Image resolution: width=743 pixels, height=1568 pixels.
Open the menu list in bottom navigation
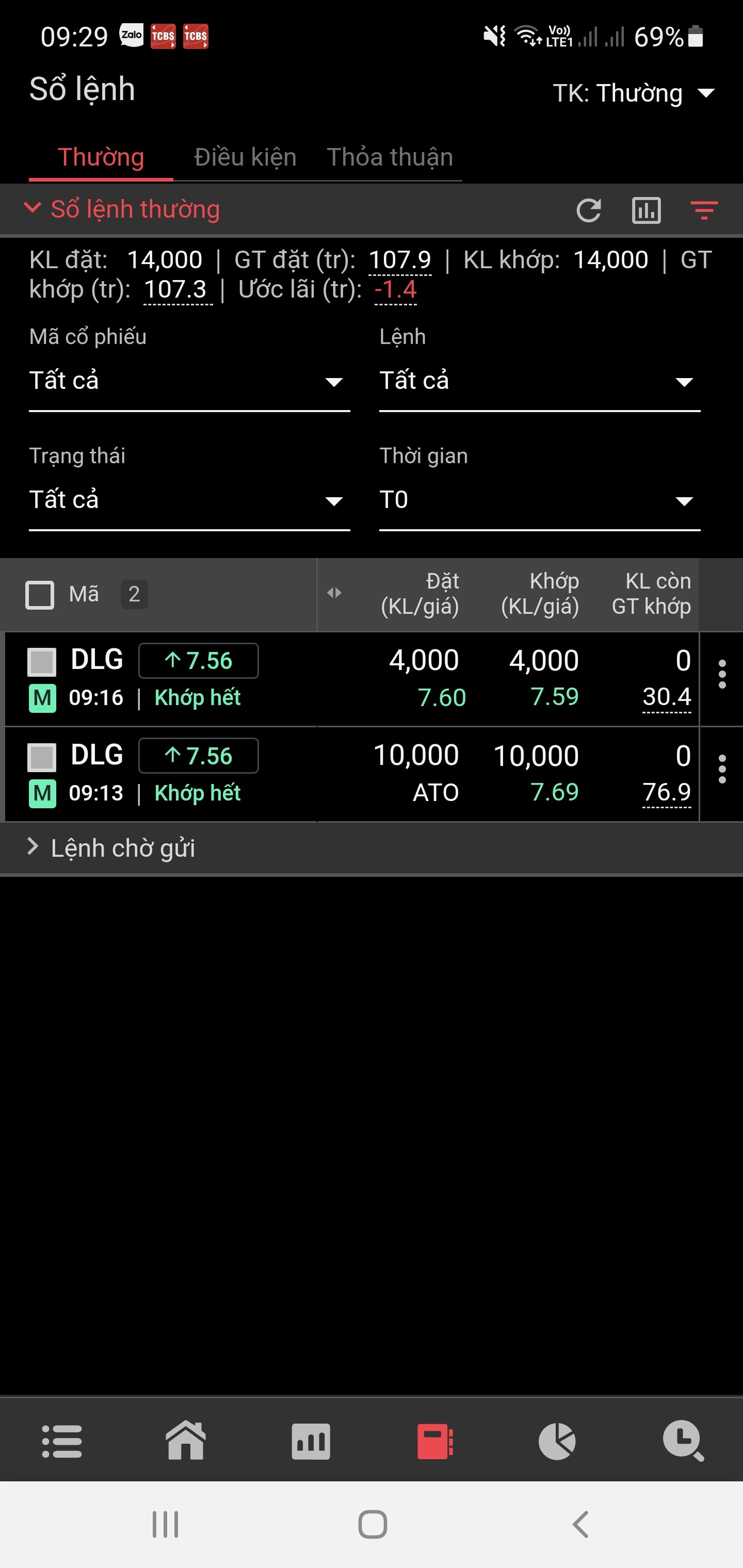pos(61,1441)
